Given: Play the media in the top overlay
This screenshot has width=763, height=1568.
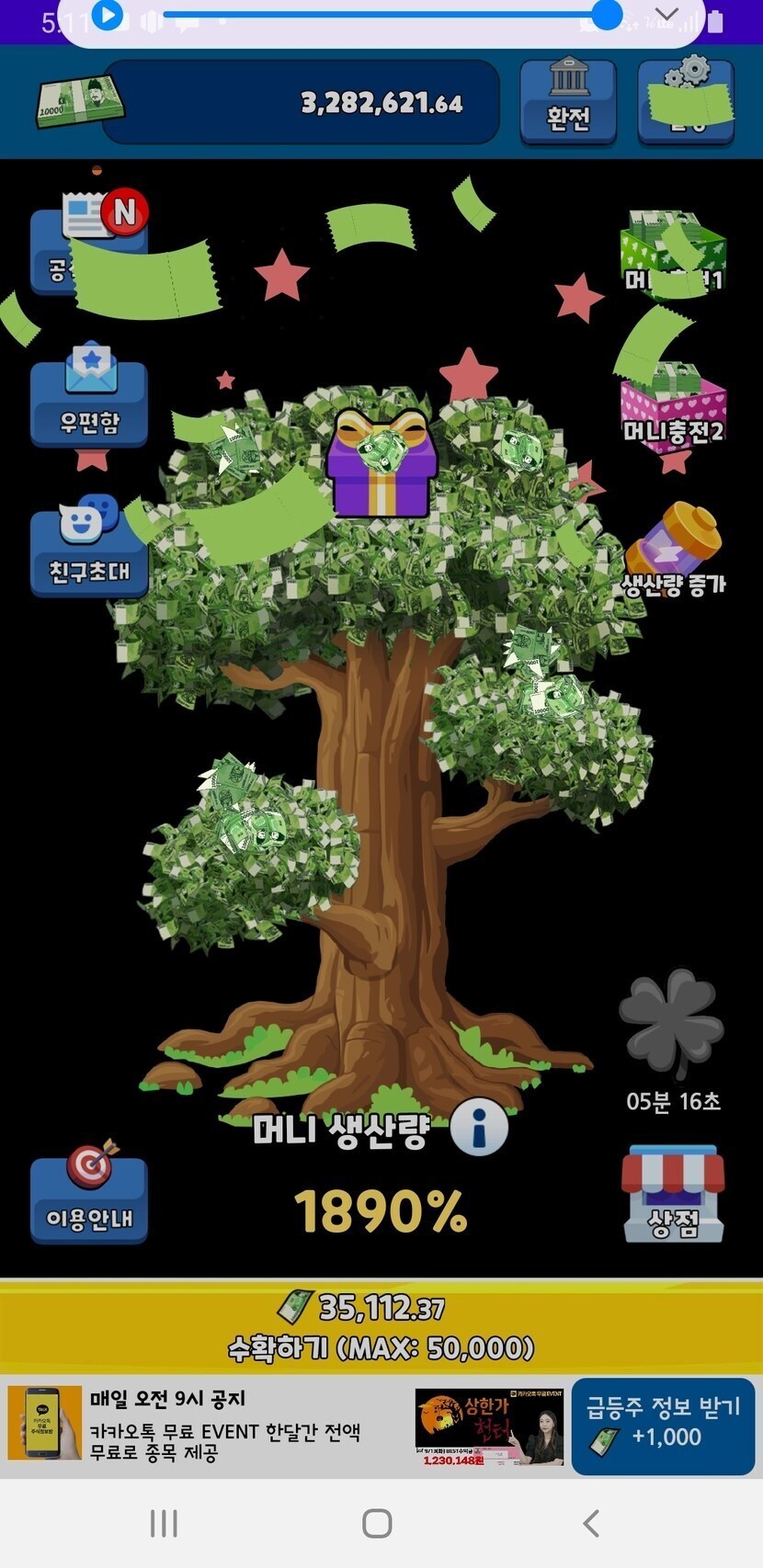Looking at the screenshot, I should click(x=108, y=16).
